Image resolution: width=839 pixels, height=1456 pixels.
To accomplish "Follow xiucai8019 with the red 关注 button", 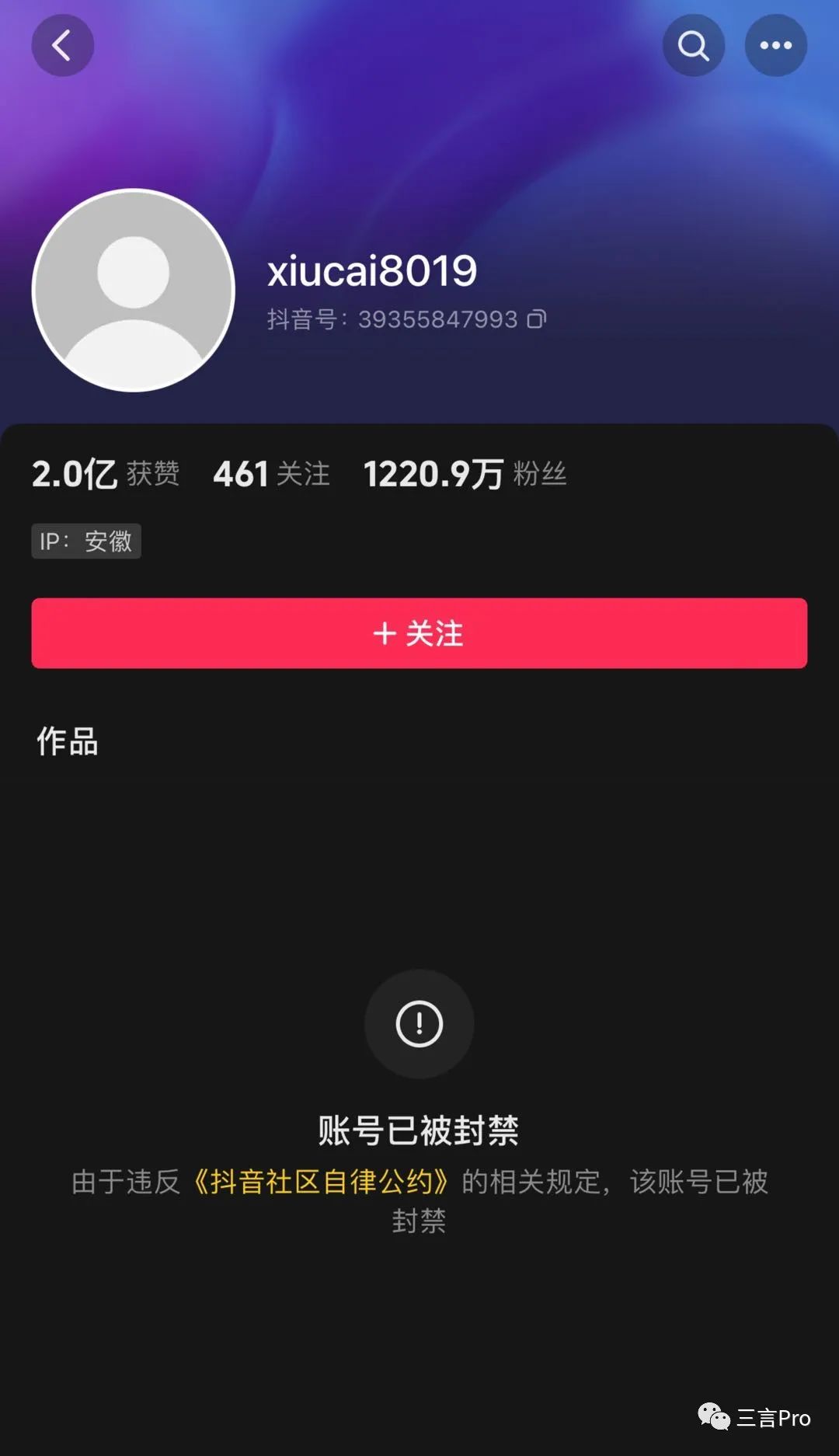I will 419,633.
